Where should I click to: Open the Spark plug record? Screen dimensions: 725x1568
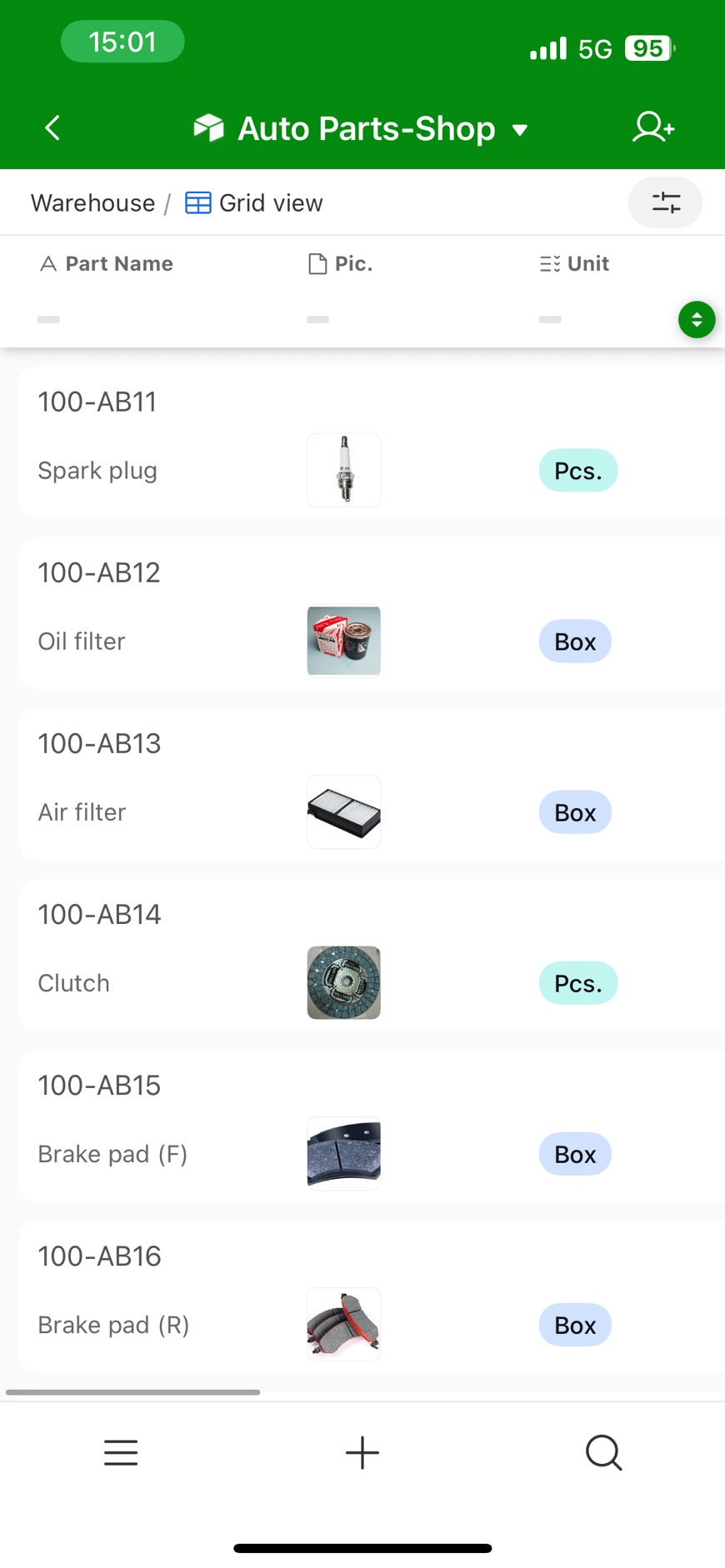(97, 471)
